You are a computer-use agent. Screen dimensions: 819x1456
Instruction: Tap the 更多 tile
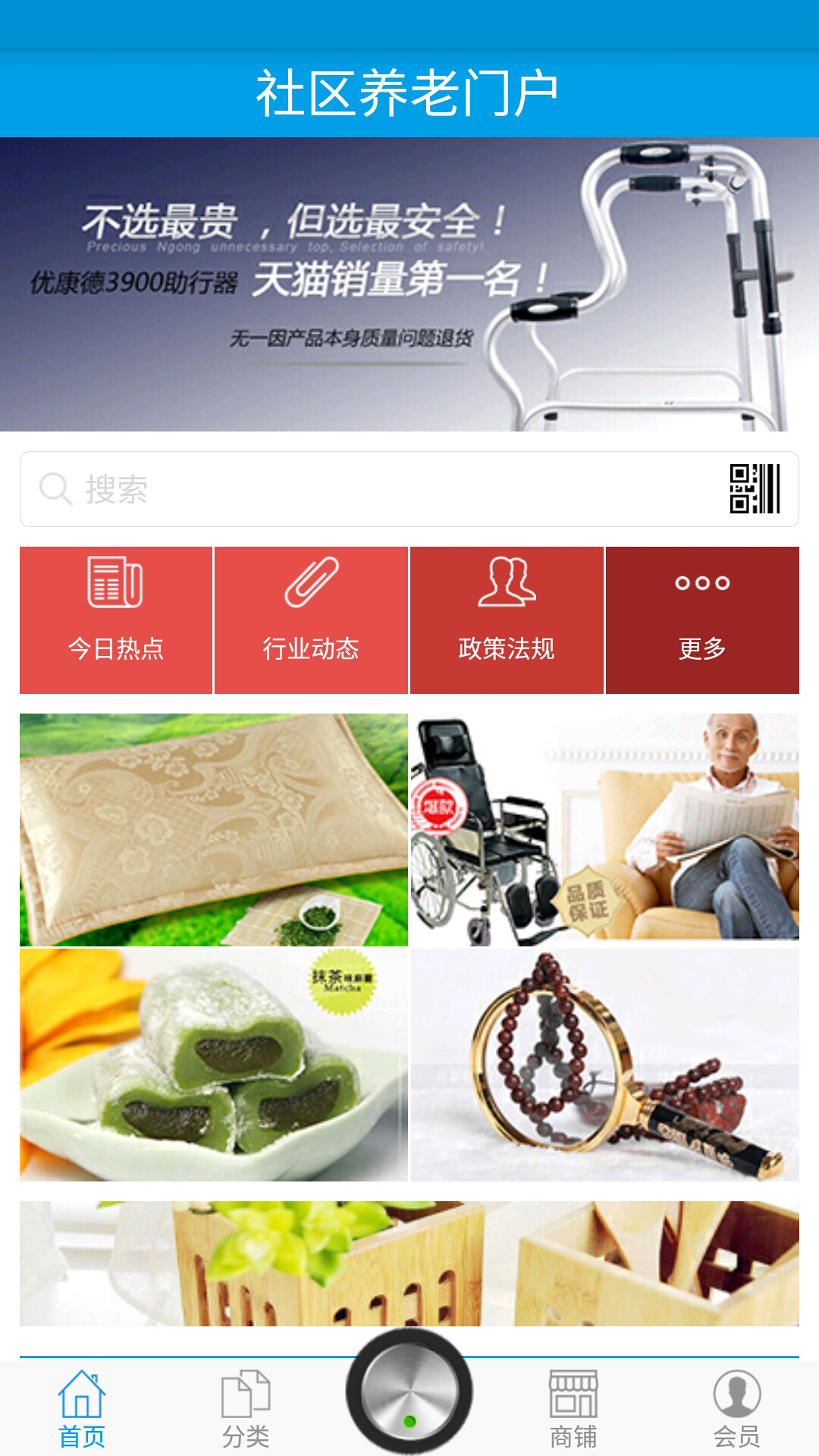pos(702,620)
